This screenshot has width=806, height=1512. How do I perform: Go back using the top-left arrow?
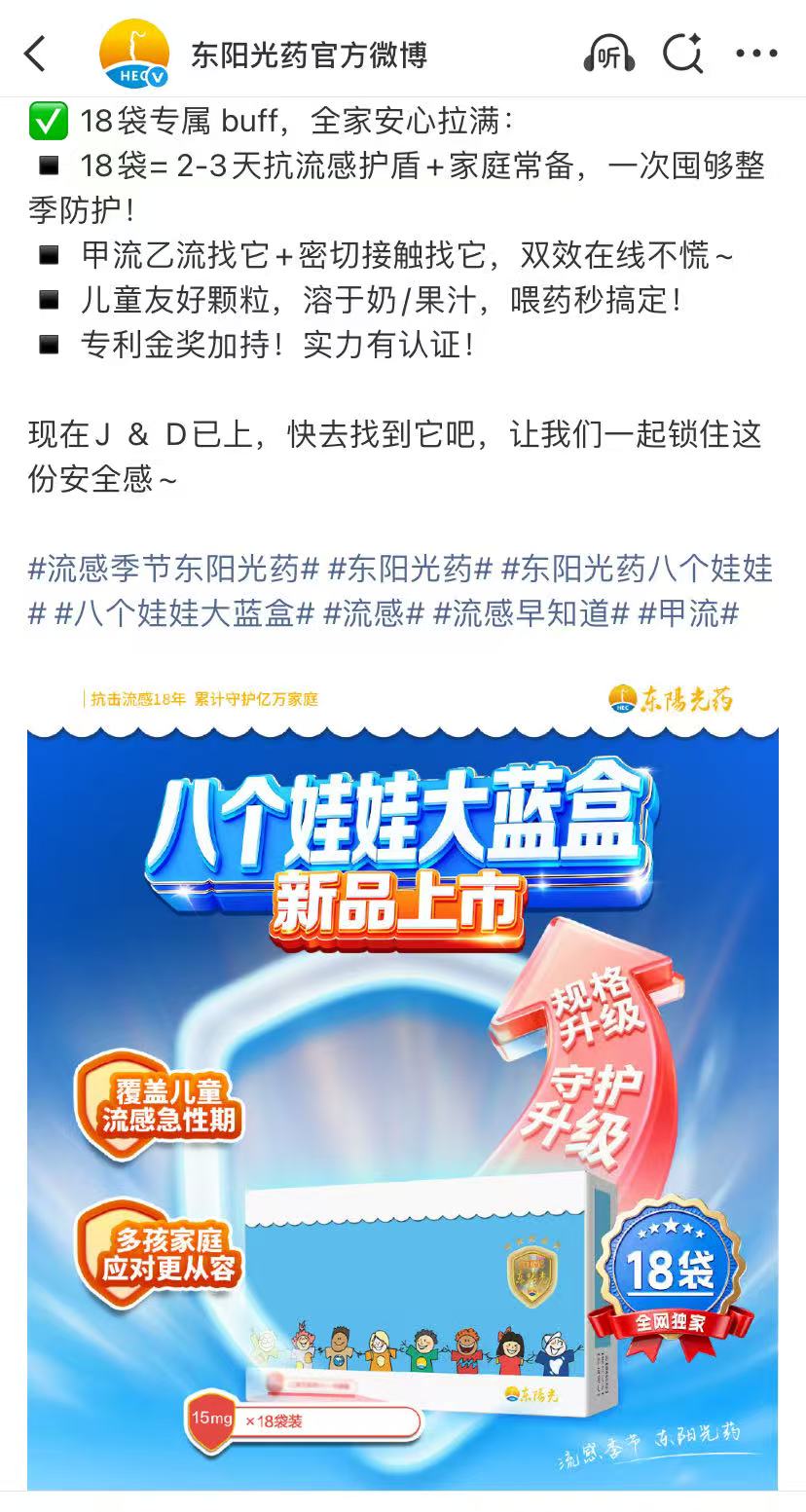point(36,55)
